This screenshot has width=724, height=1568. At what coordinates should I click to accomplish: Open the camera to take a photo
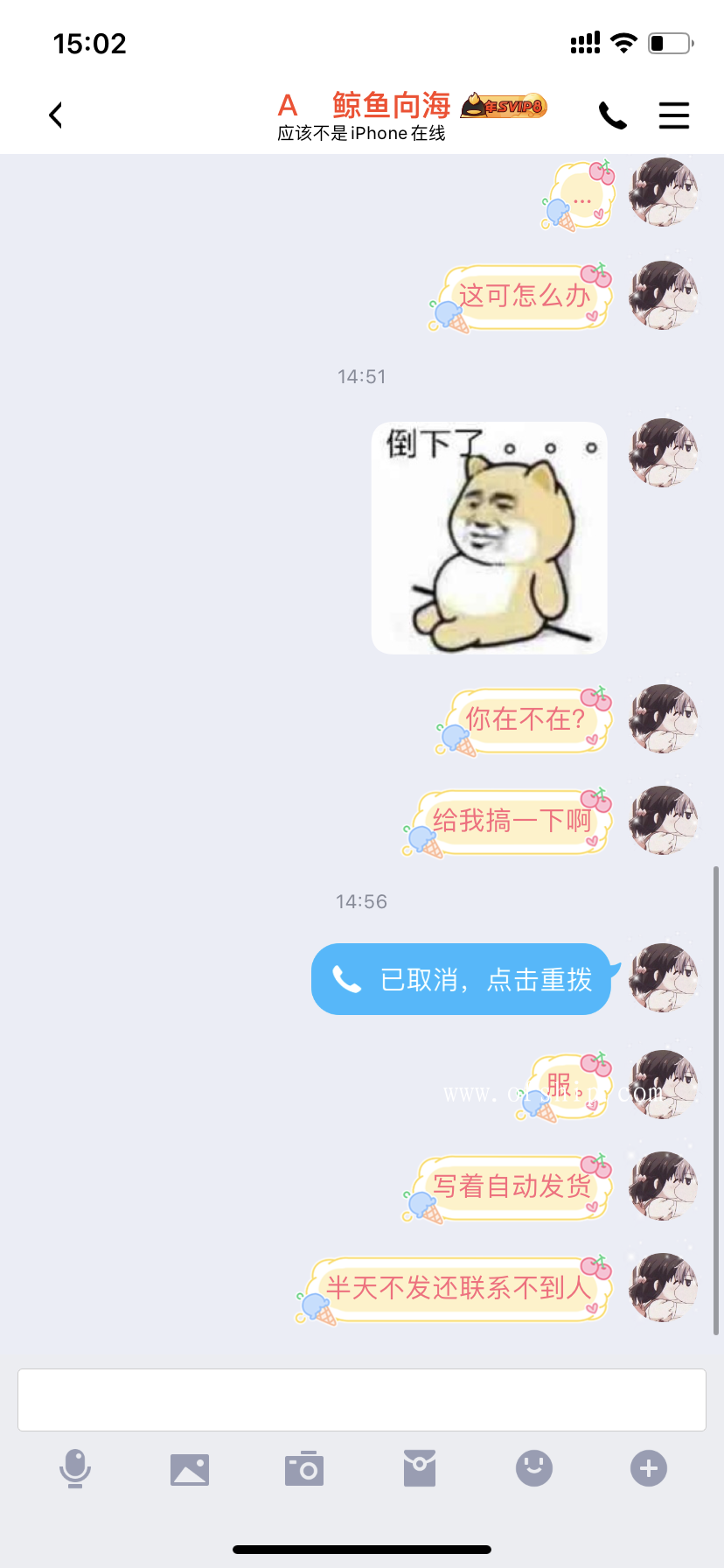coord(304,1469)
